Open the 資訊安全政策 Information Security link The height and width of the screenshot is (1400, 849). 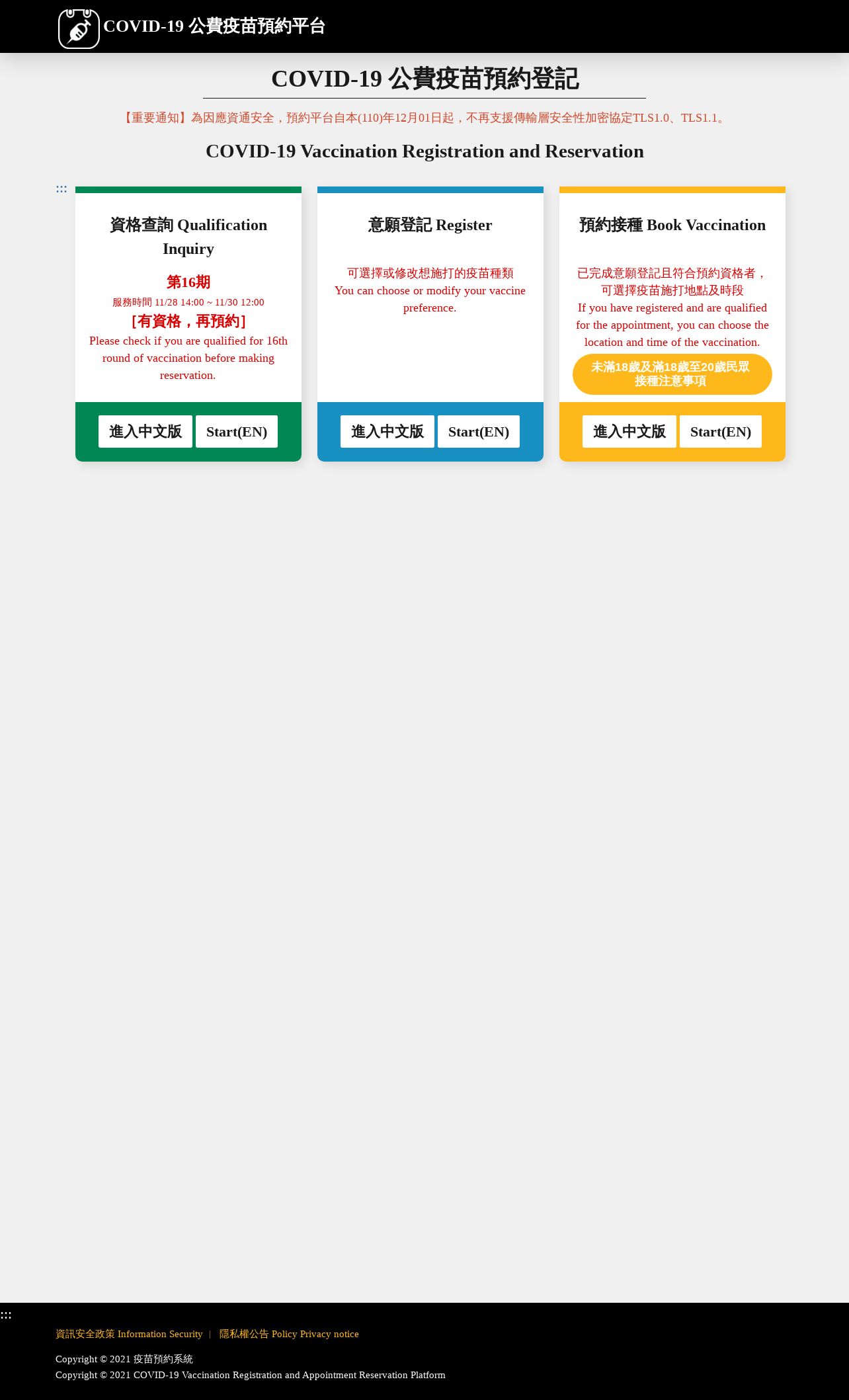pyautogui.click(x=129, y=1334)
